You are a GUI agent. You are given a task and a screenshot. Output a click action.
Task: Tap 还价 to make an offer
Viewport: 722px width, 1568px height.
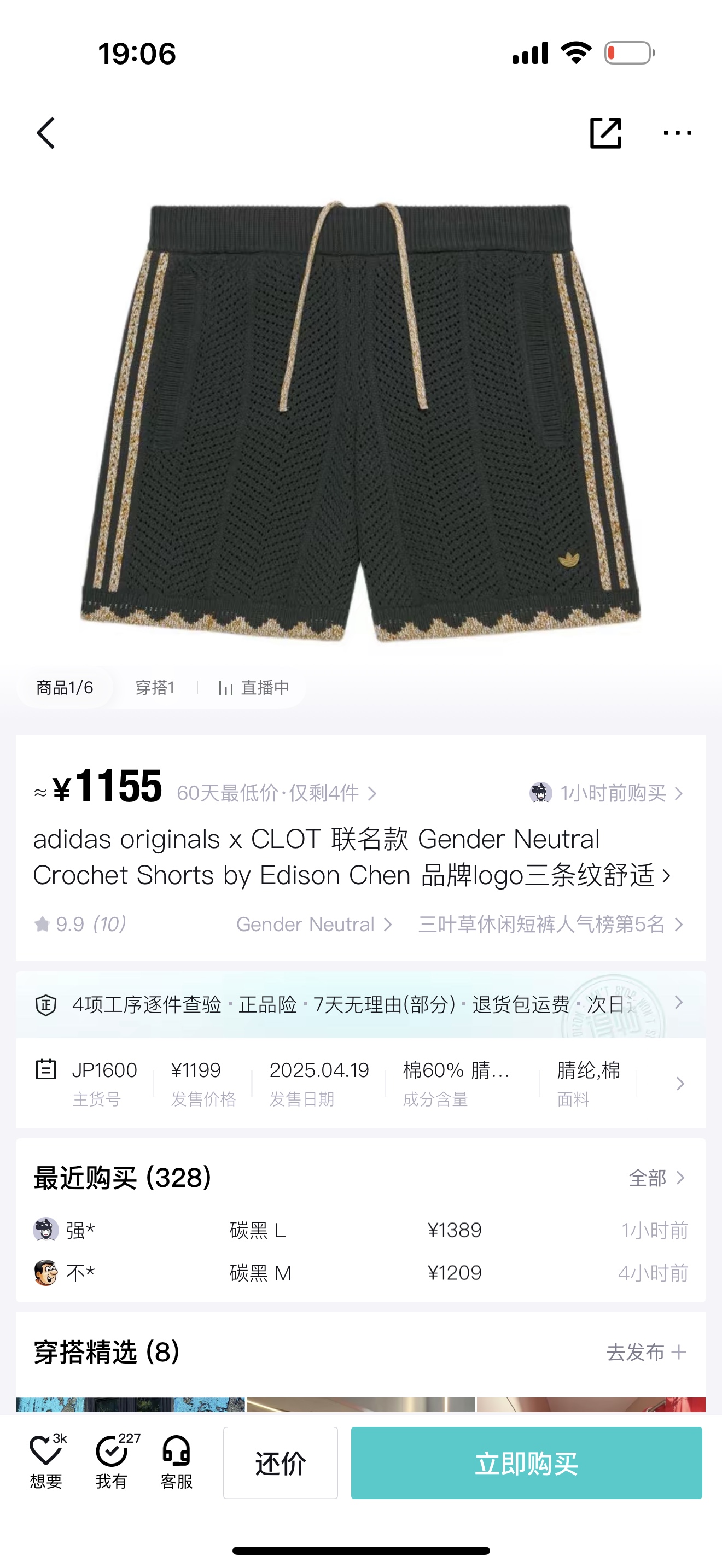click(280, 1462)
